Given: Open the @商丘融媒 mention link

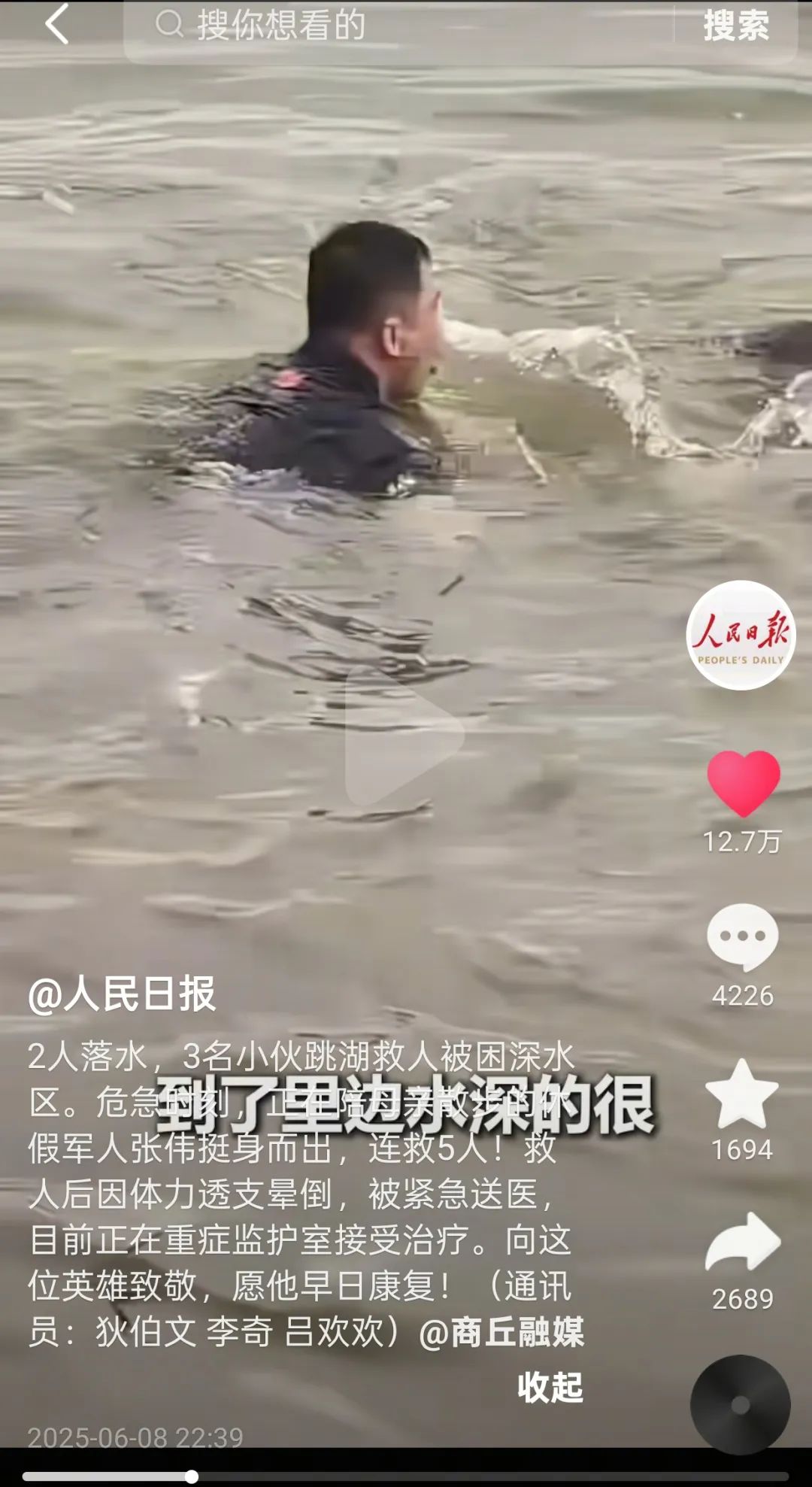Looking at the screenshot, I should tap(501, 1332).
